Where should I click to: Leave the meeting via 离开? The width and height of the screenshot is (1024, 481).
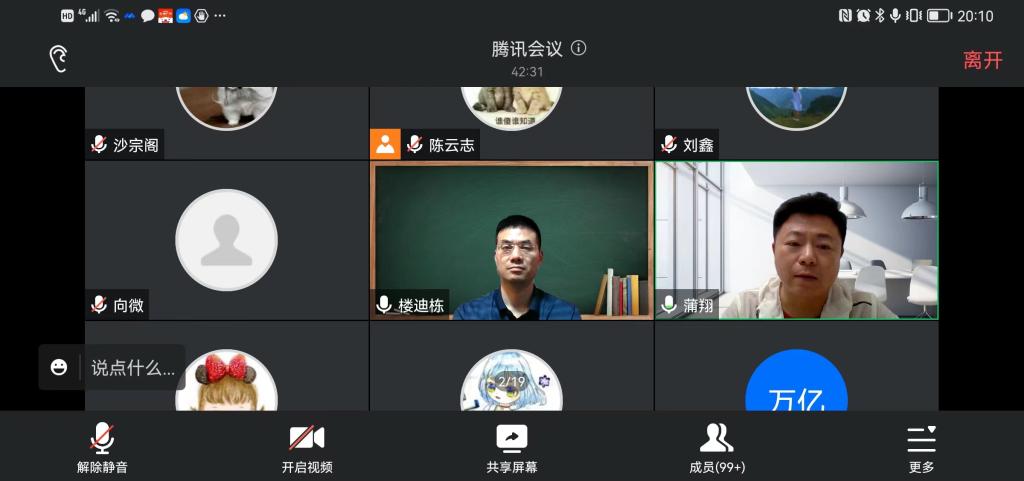[x=982, y=60]
